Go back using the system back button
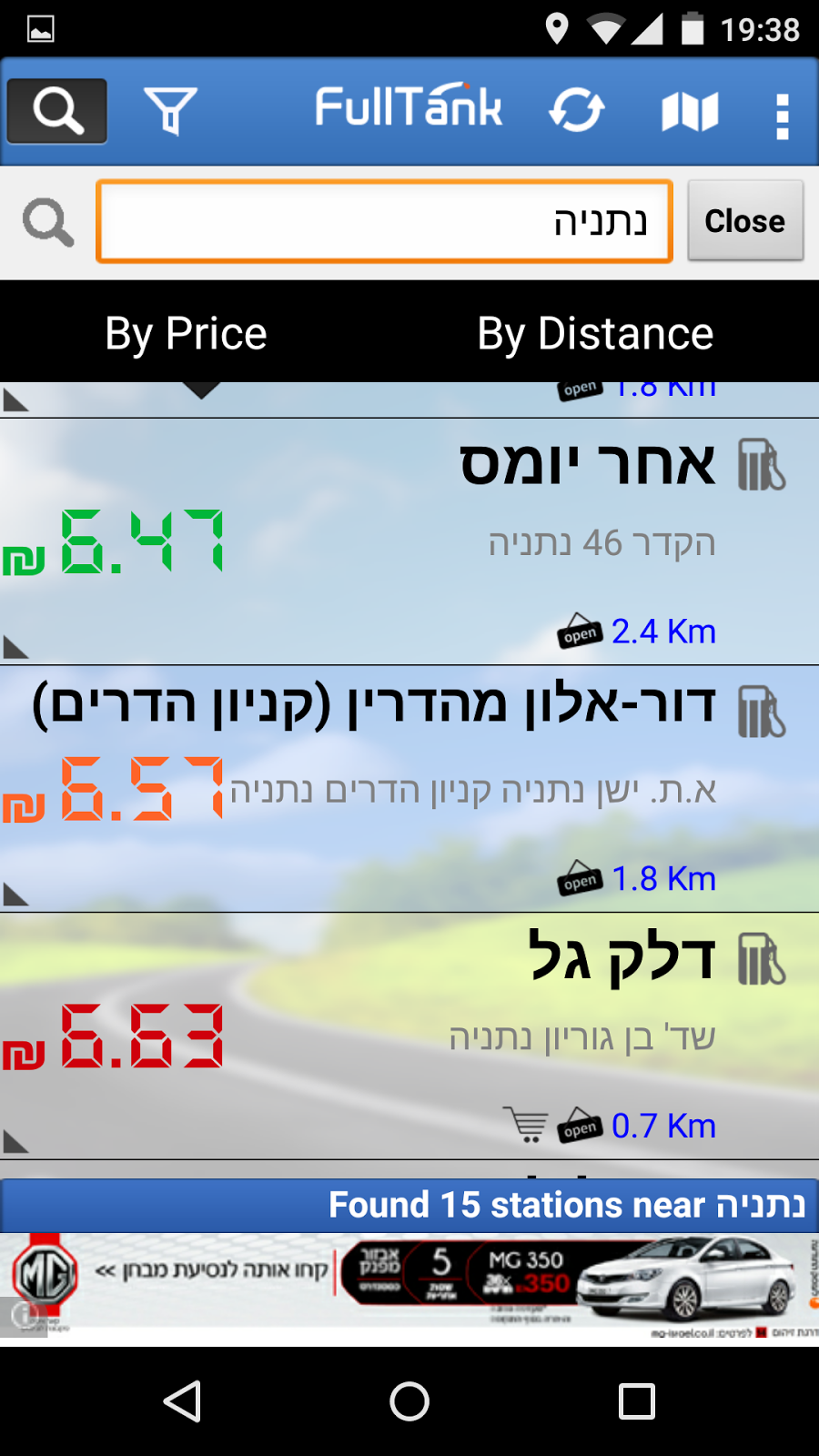 [182, 1401]
